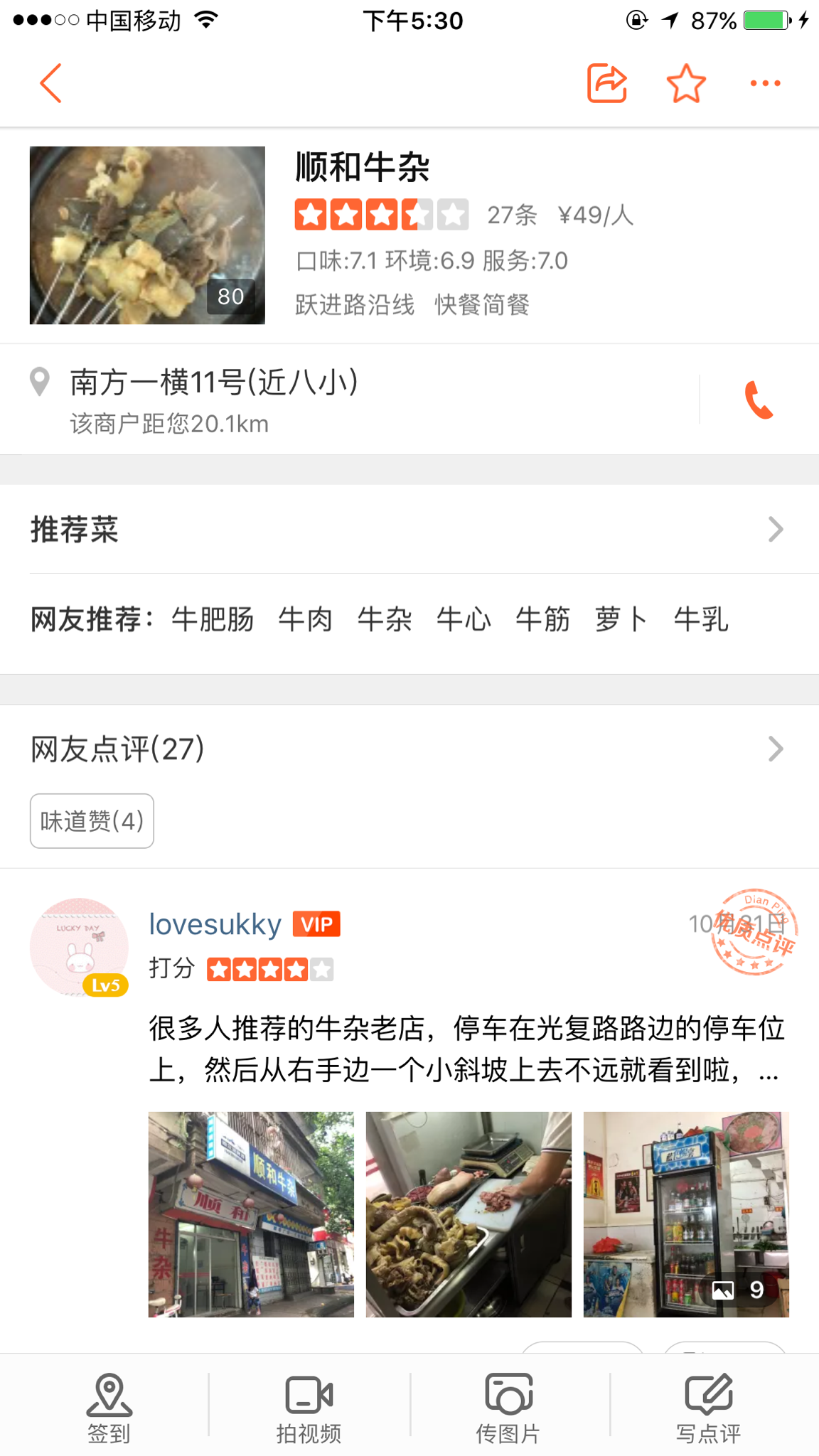View the review photo of beef offal tray

469,1214
